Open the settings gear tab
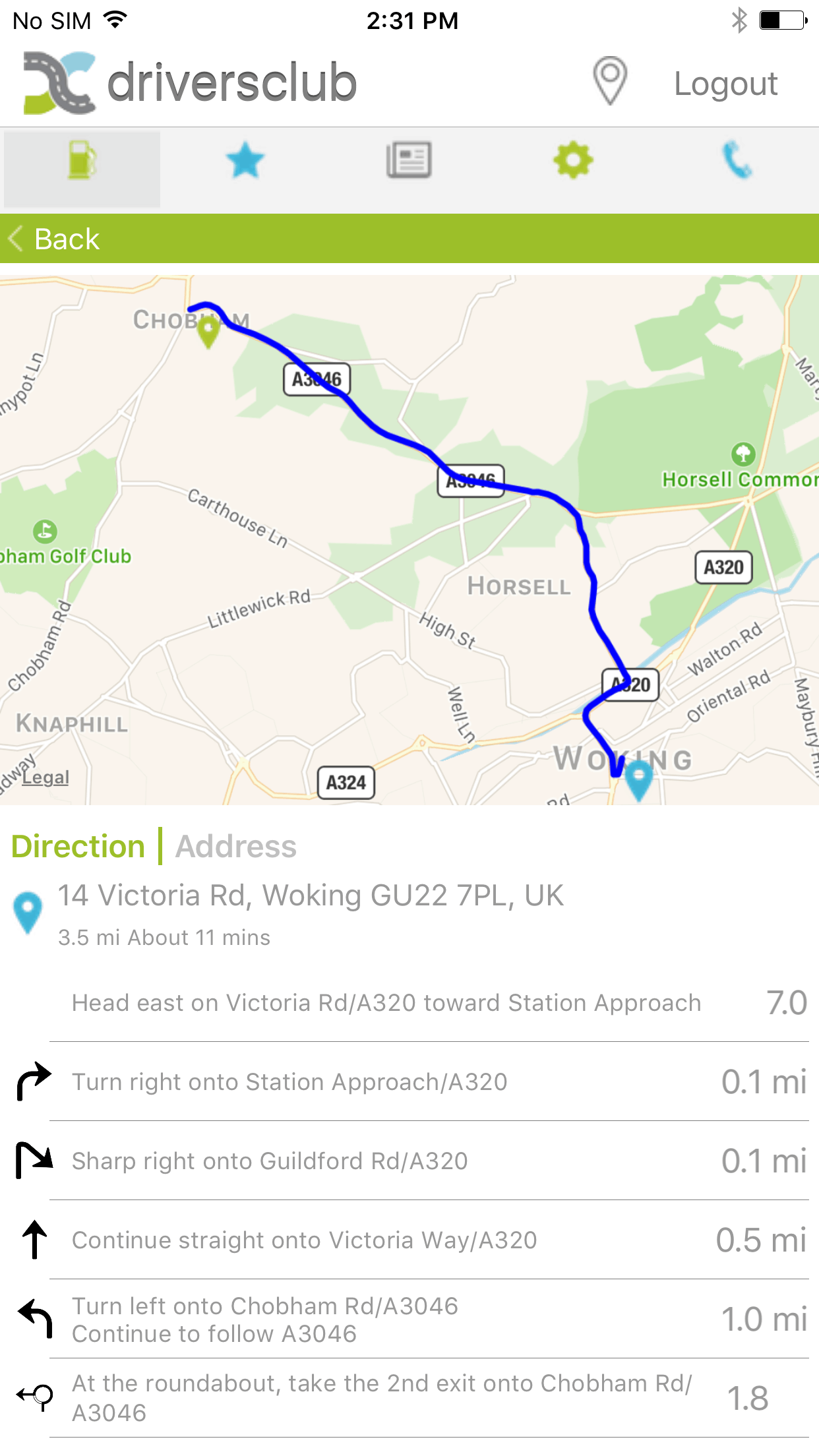 click(573, 161)
